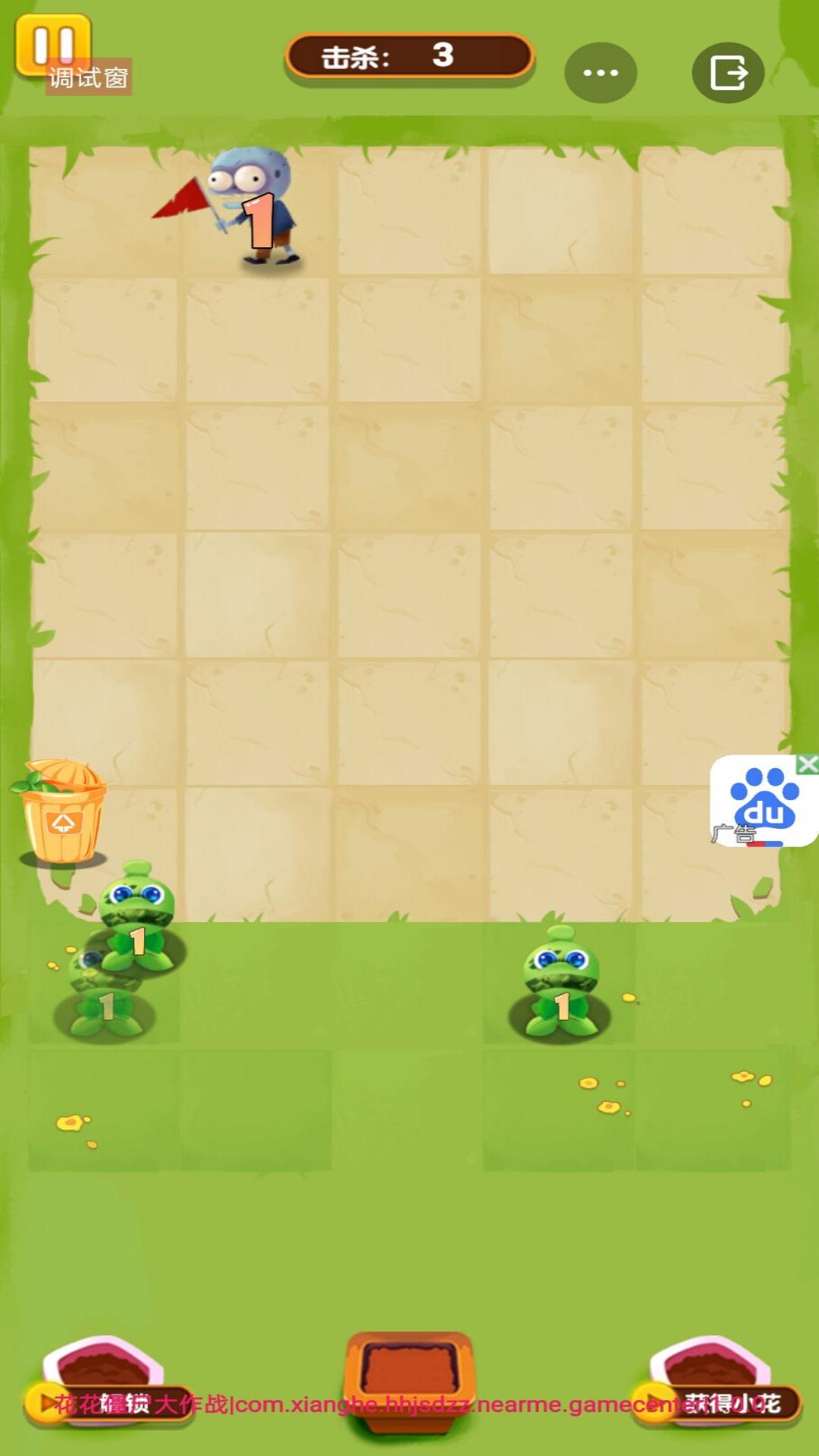819x1456 pixels.
Task: Tap the center orange flower pot
Action: pyautogui.click(x=409, y=1376)
